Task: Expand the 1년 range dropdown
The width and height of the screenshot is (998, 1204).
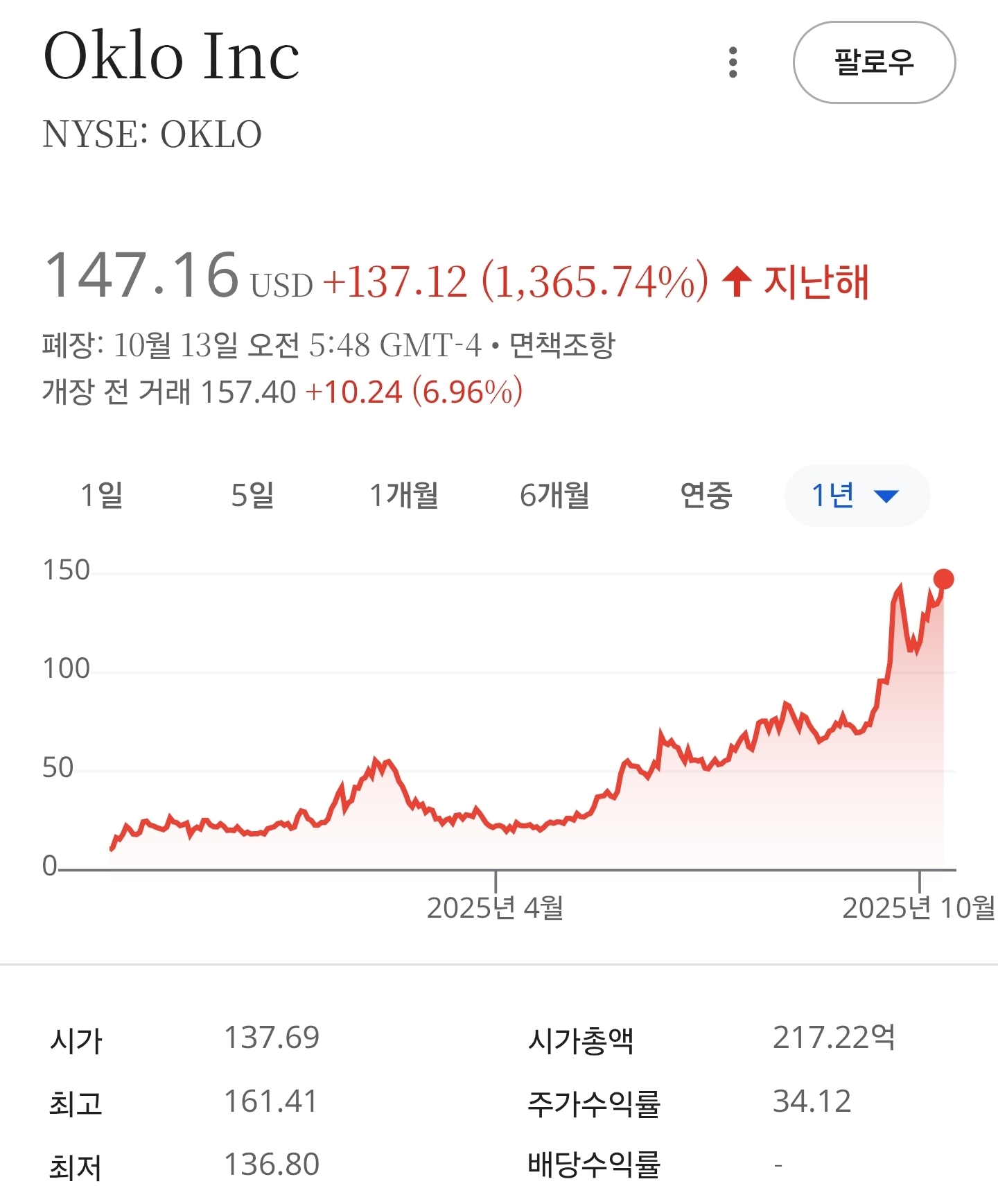Action: point(857,496)
